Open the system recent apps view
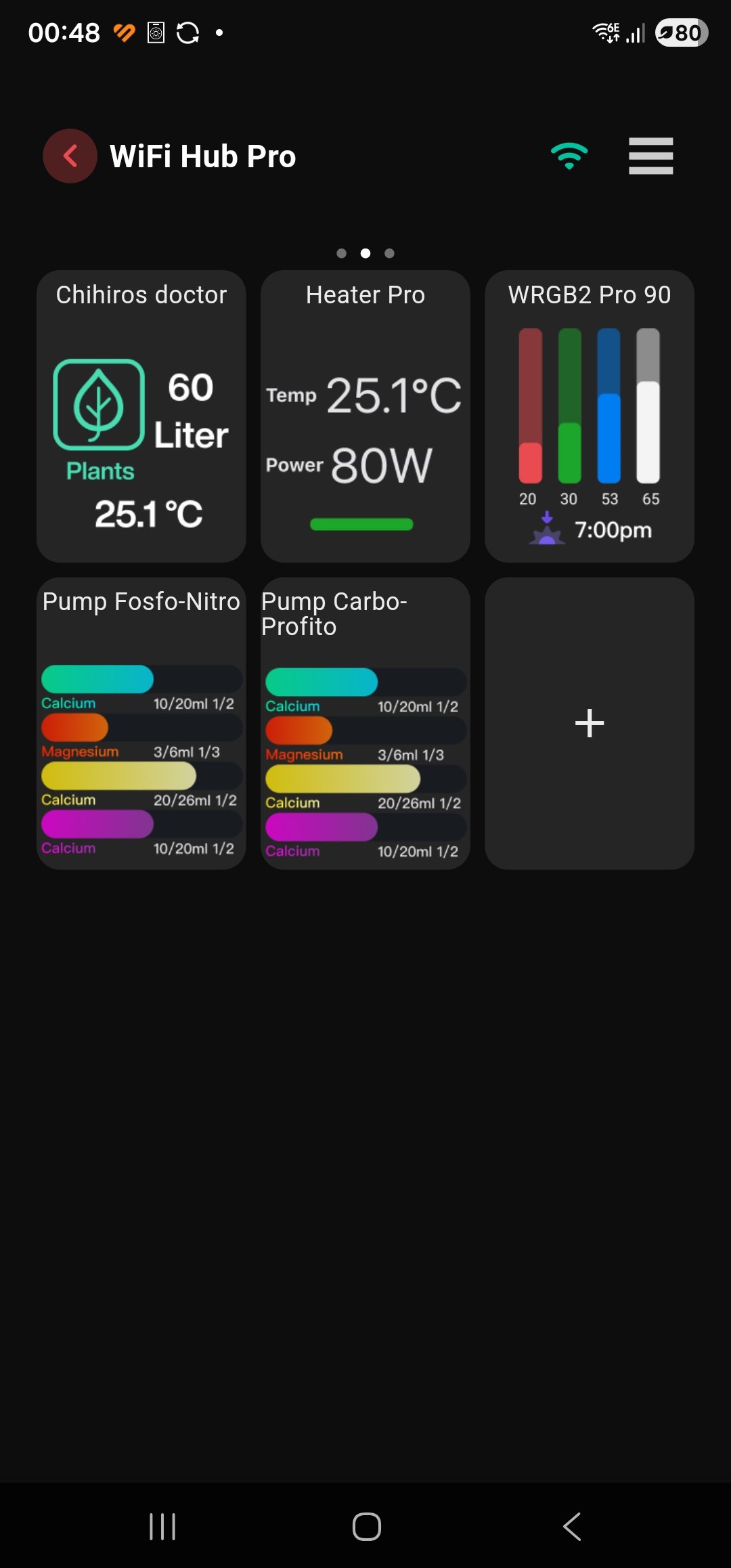The height and width of the screenshot is (1568, 731). click(x=162, y=1526)
